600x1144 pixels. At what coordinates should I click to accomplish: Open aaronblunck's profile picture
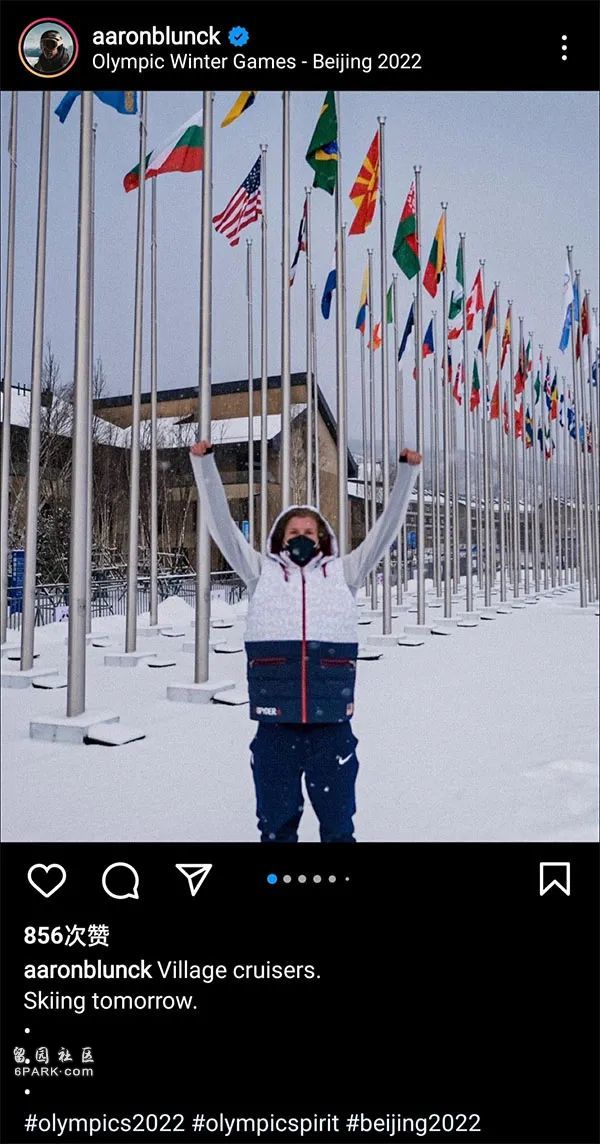coord(48,48)
